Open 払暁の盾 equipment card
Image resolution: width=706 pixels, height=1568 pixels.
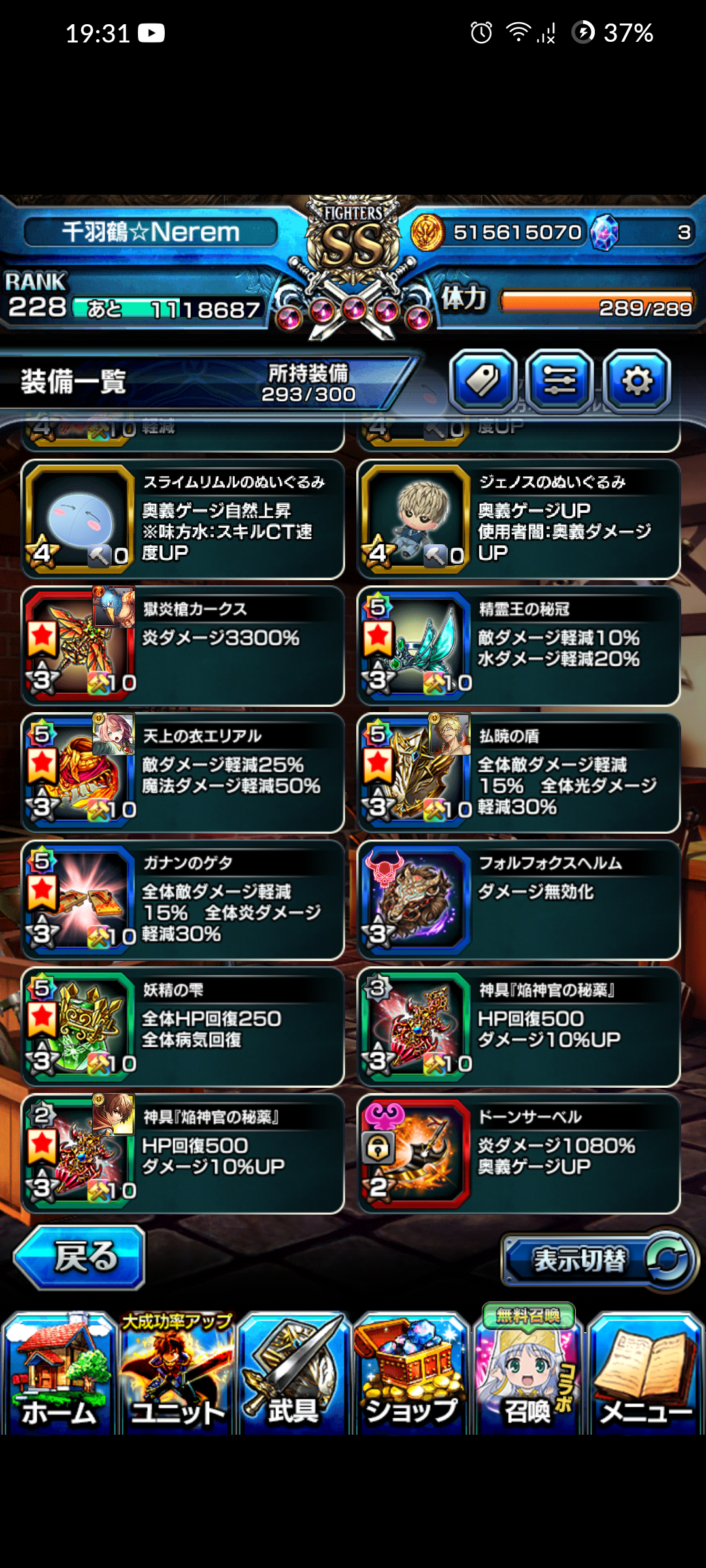519,773
